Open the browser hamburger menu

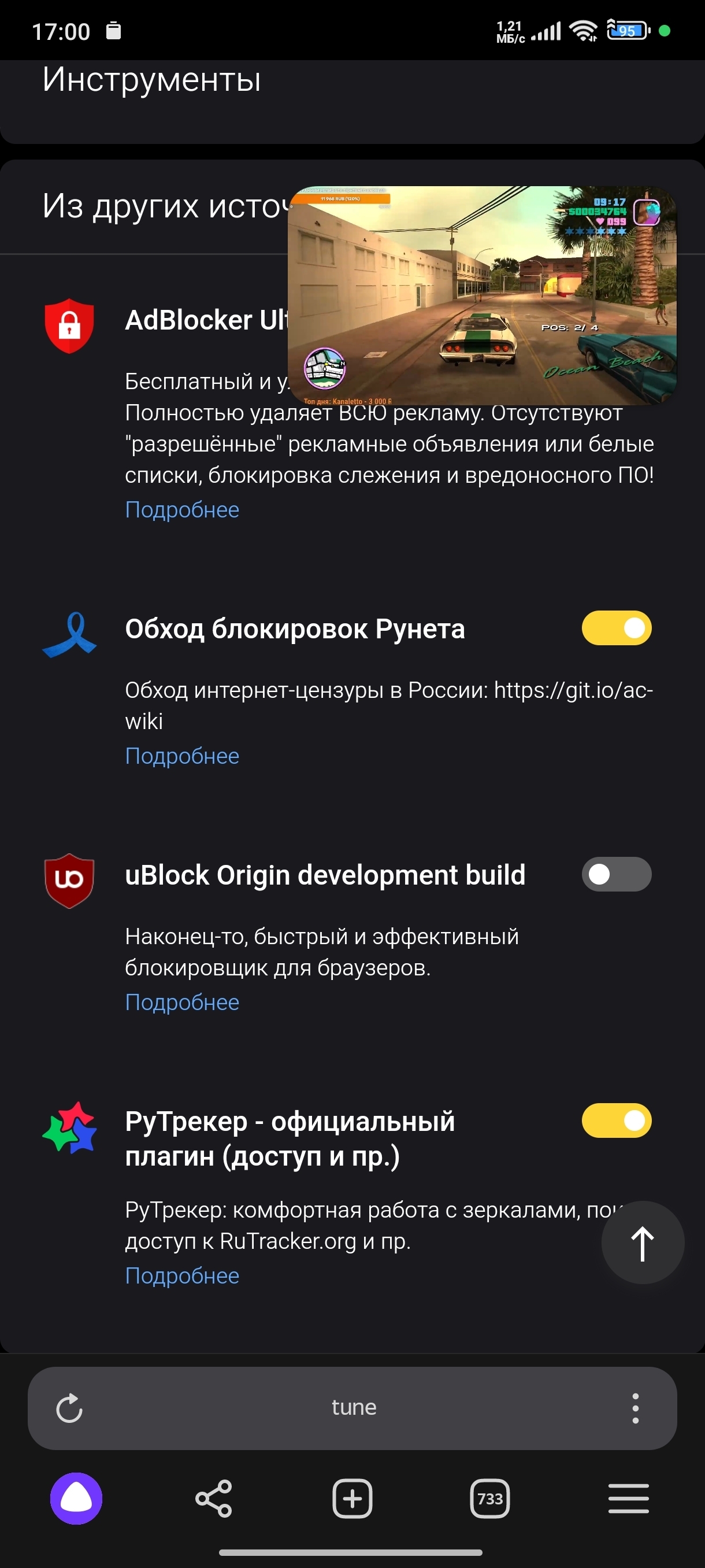point(628,1498)
